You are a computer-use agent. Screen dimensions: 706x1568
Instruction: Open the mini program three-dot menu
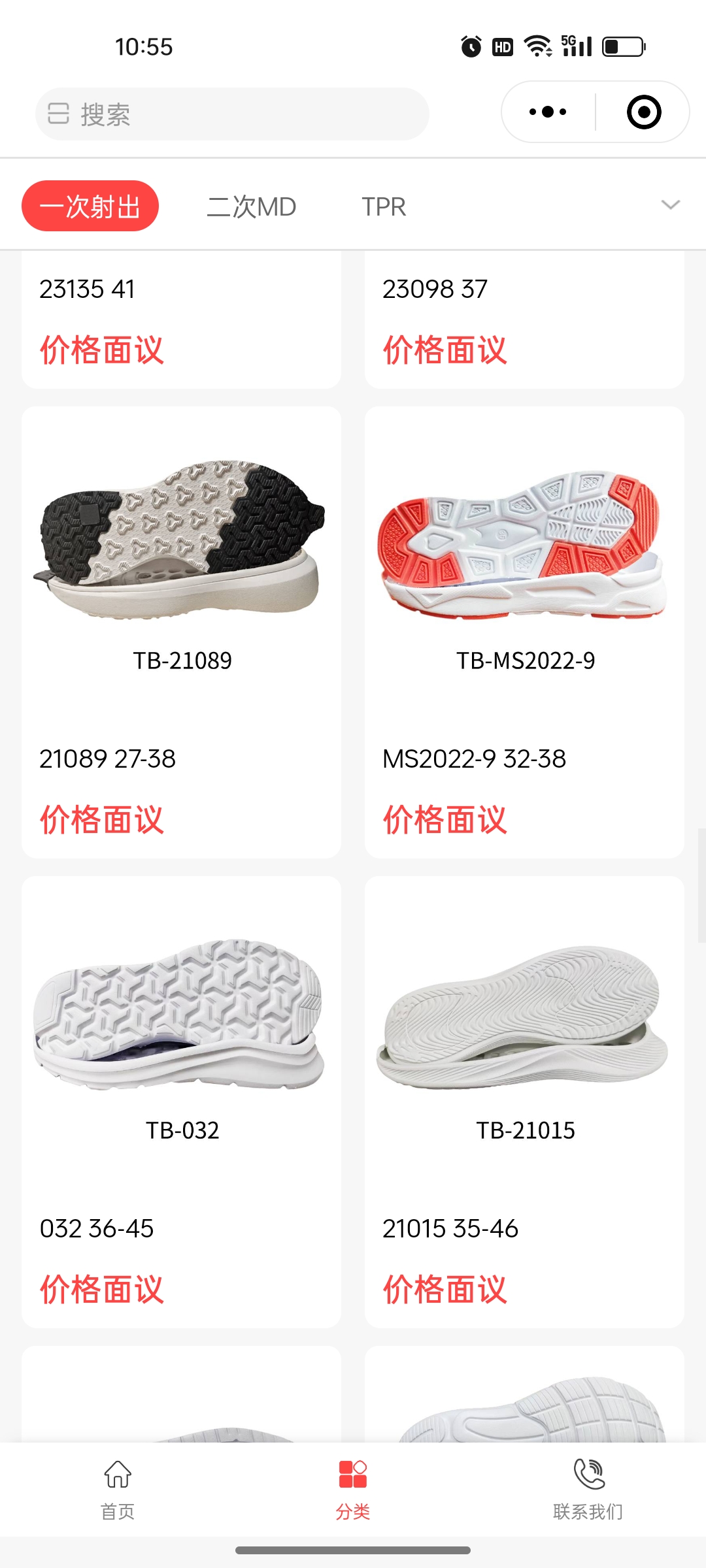548,112
